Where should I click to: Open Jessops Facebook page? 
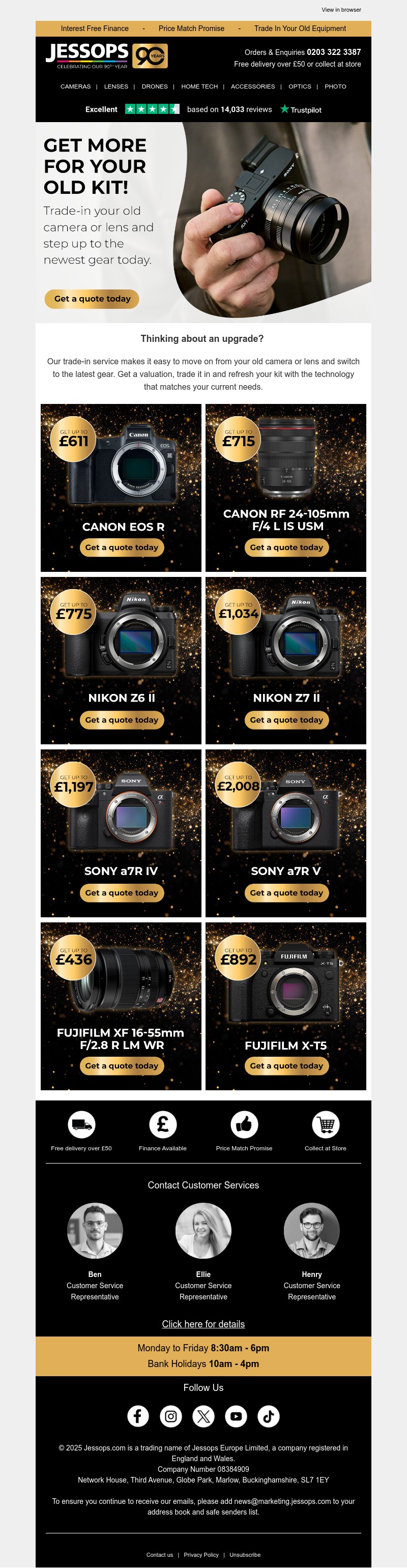click(138, 1416)
